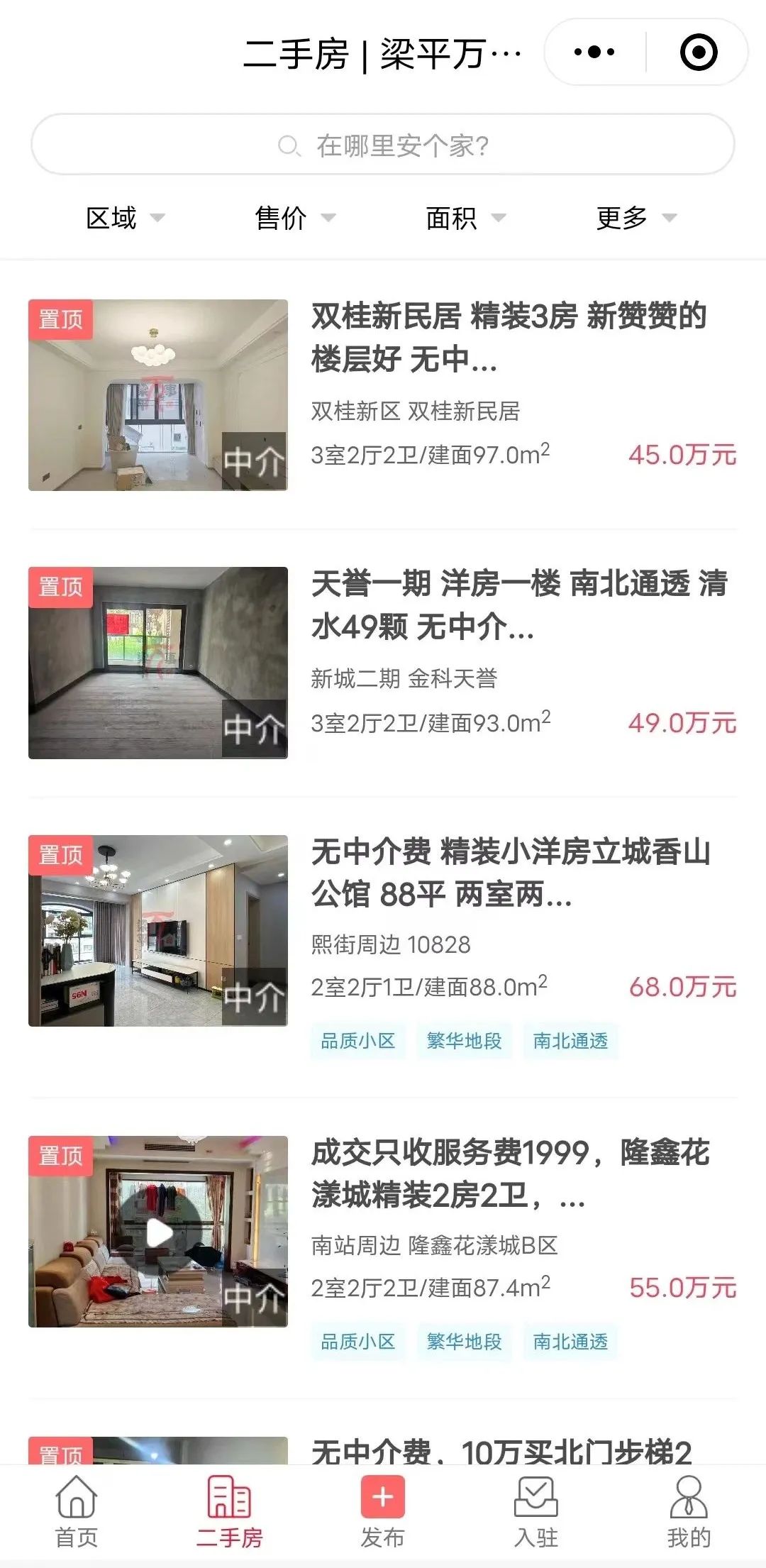Open the mini program more options menu
The height and width of the screenshot is (1568, 766).
(594, 52)
